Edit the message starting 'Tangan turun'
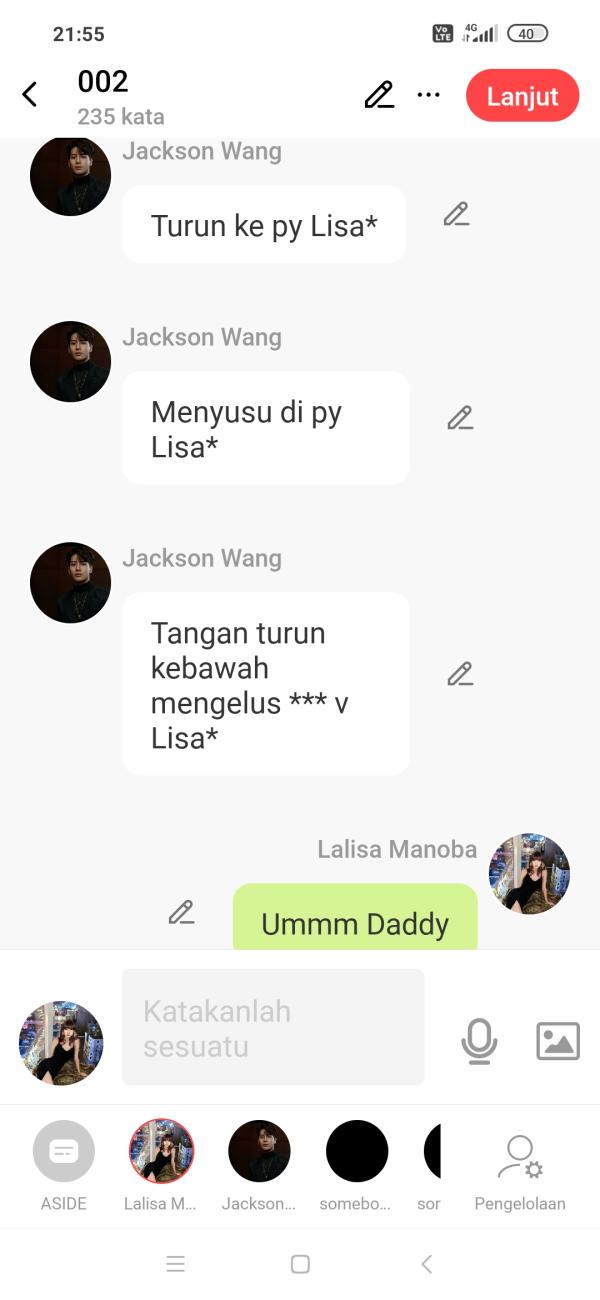The height and width of the screenshot is (1300, 600). 459,674
